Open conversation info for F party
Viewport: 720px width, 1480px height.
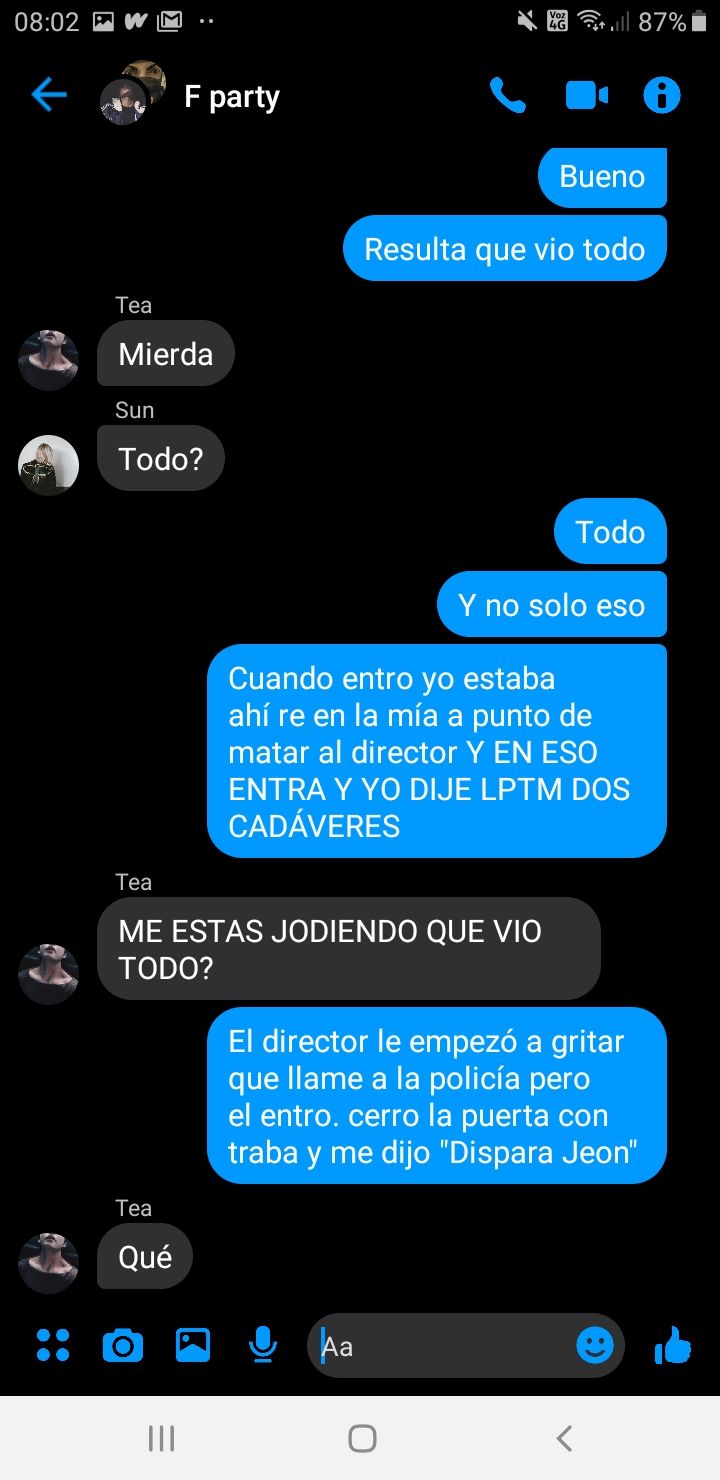(662, 96)
